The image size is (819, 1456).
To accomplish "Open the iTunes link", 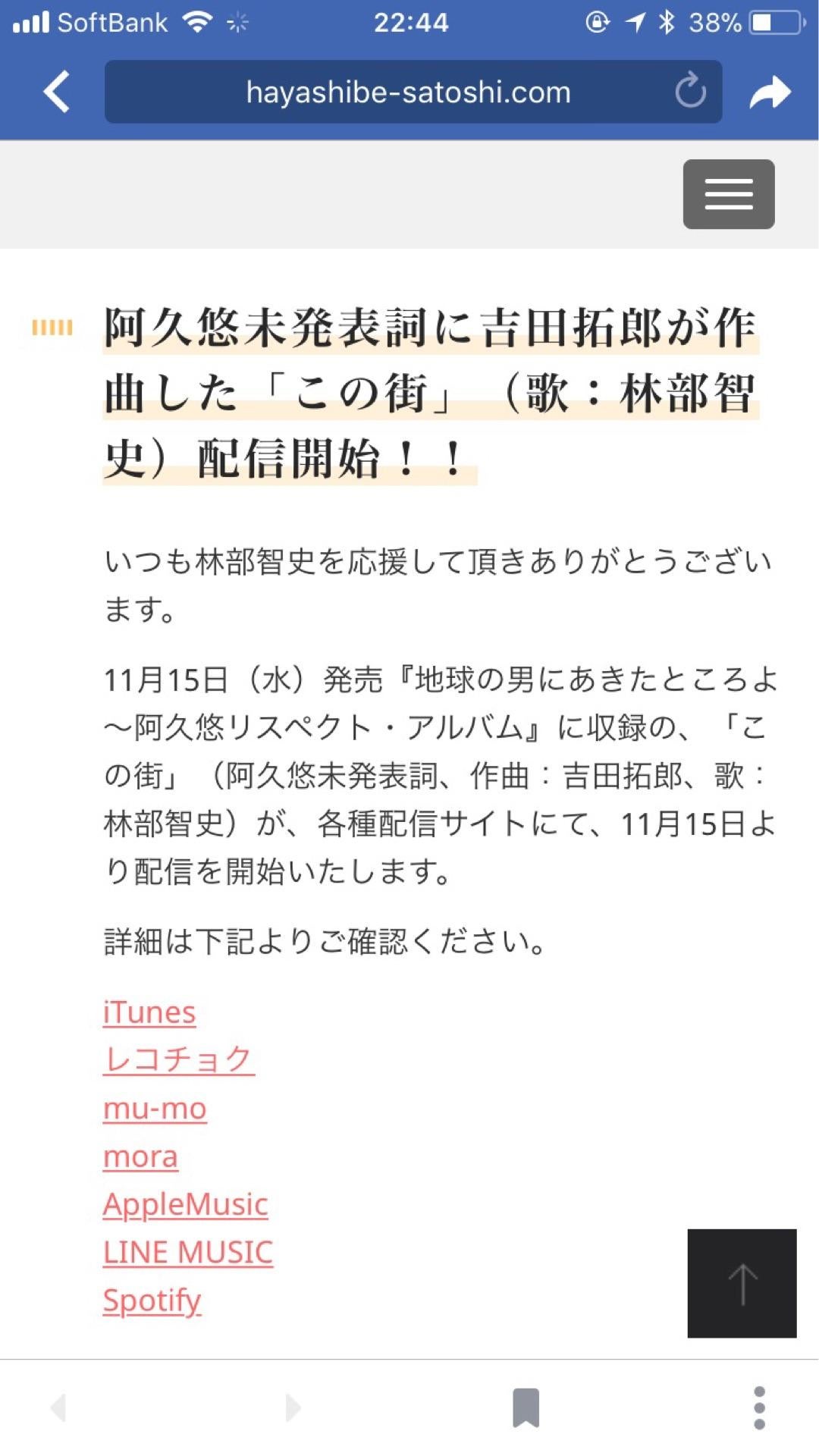I will click(149, 1011).
